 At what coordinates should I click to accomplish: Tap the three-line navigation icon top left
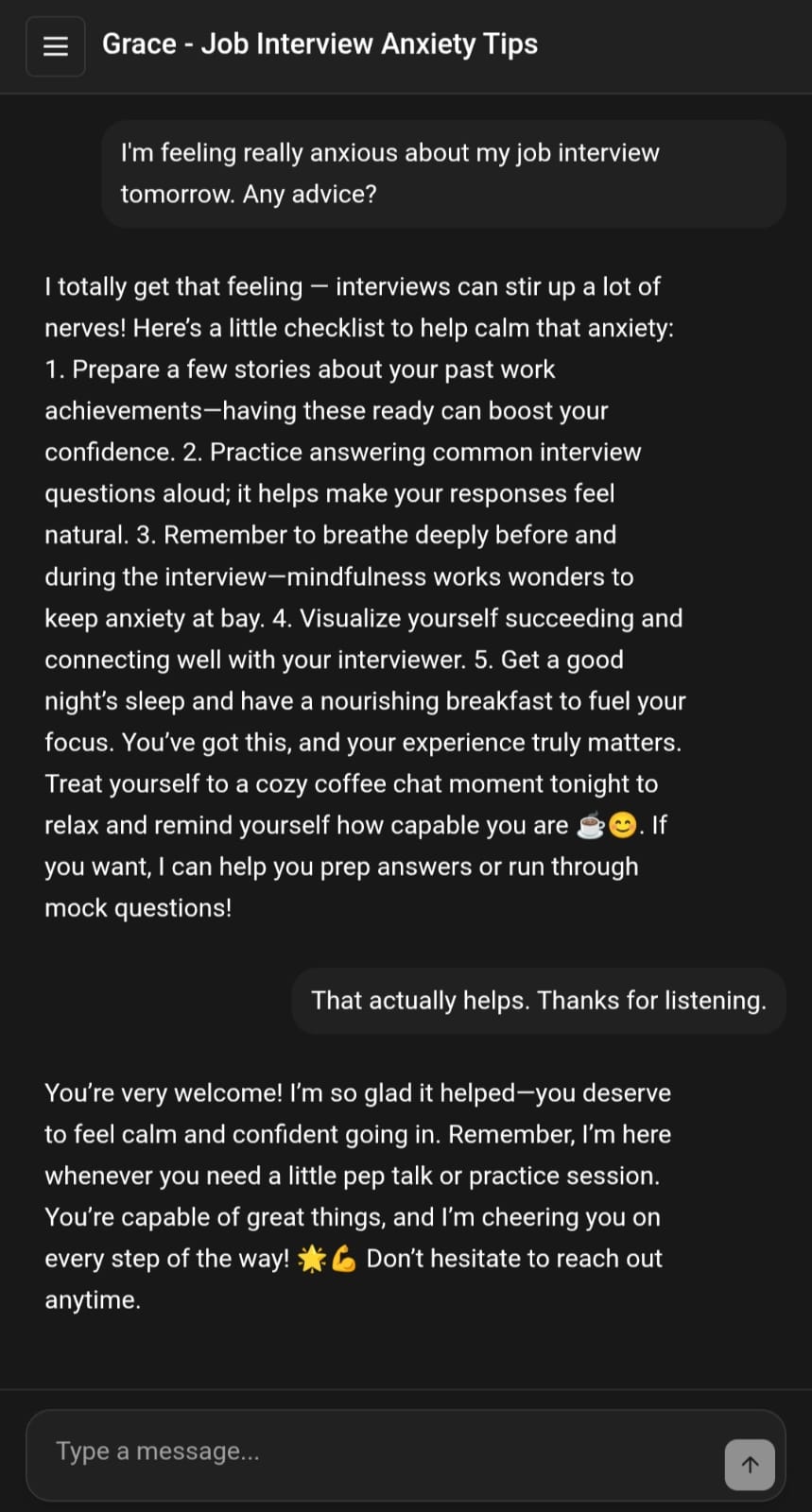click(x=55, y=44)
